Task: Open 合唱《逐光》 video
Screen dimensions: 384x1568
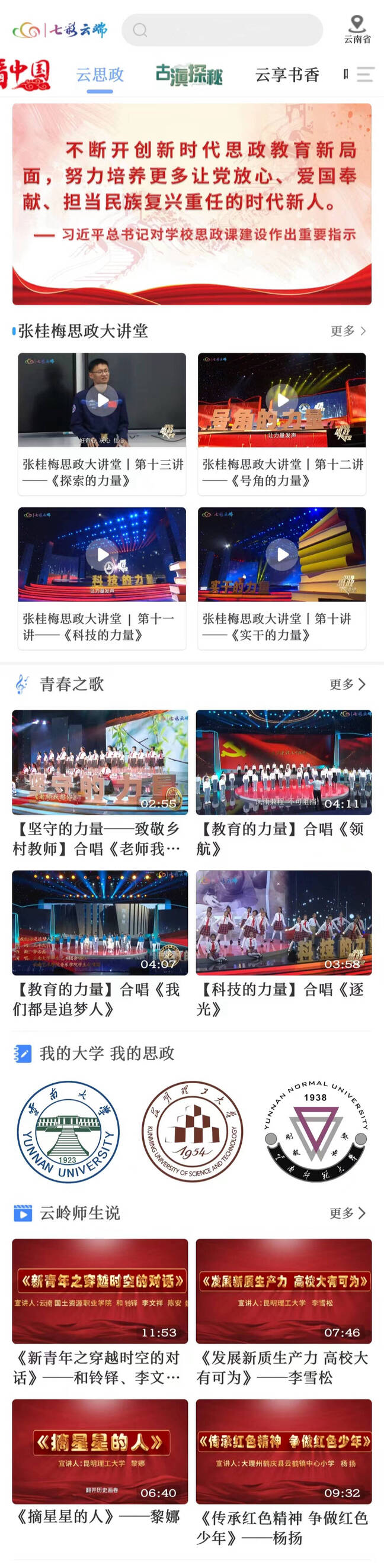Action: [283, 923]
